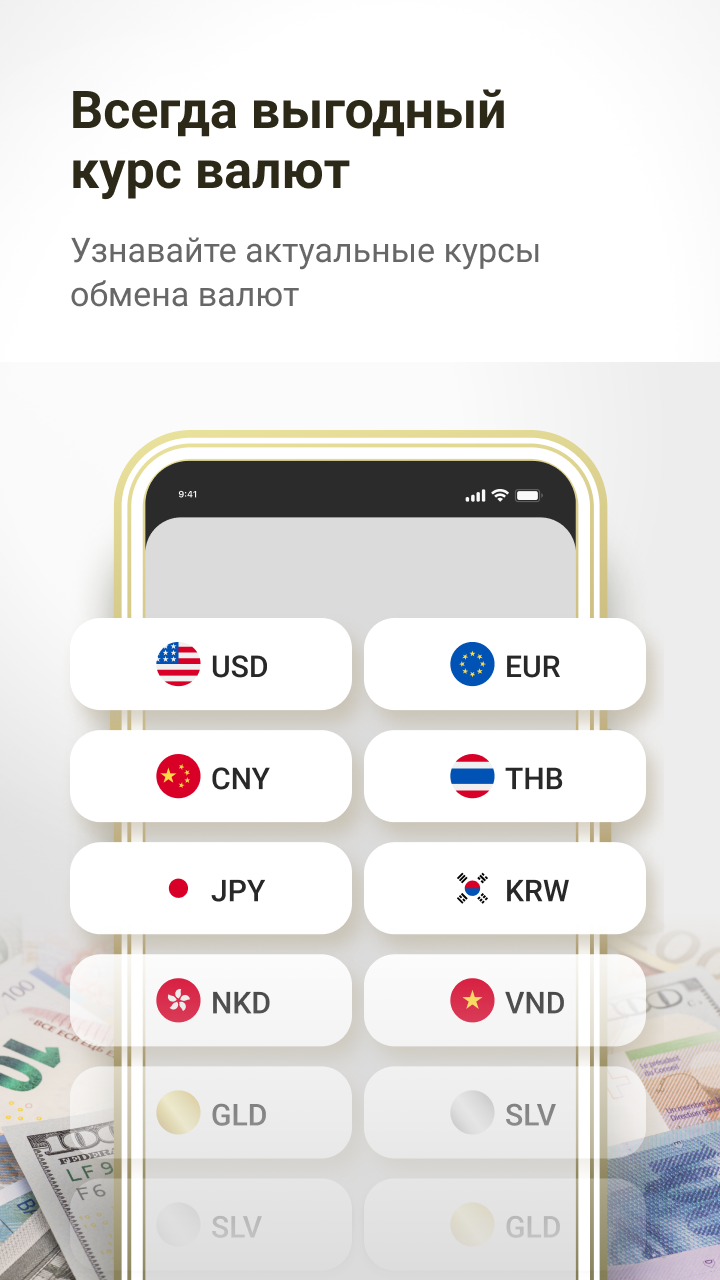Choose the JPY currency option
The image size is (720, 1280).
coord(210,889)
